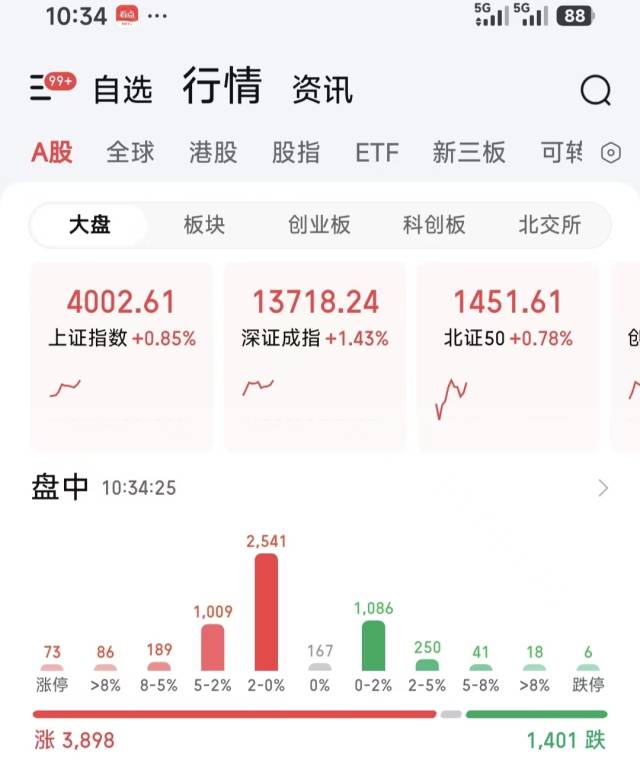
Task: Switch to the 新三板 tab
Action: point(469,153)
